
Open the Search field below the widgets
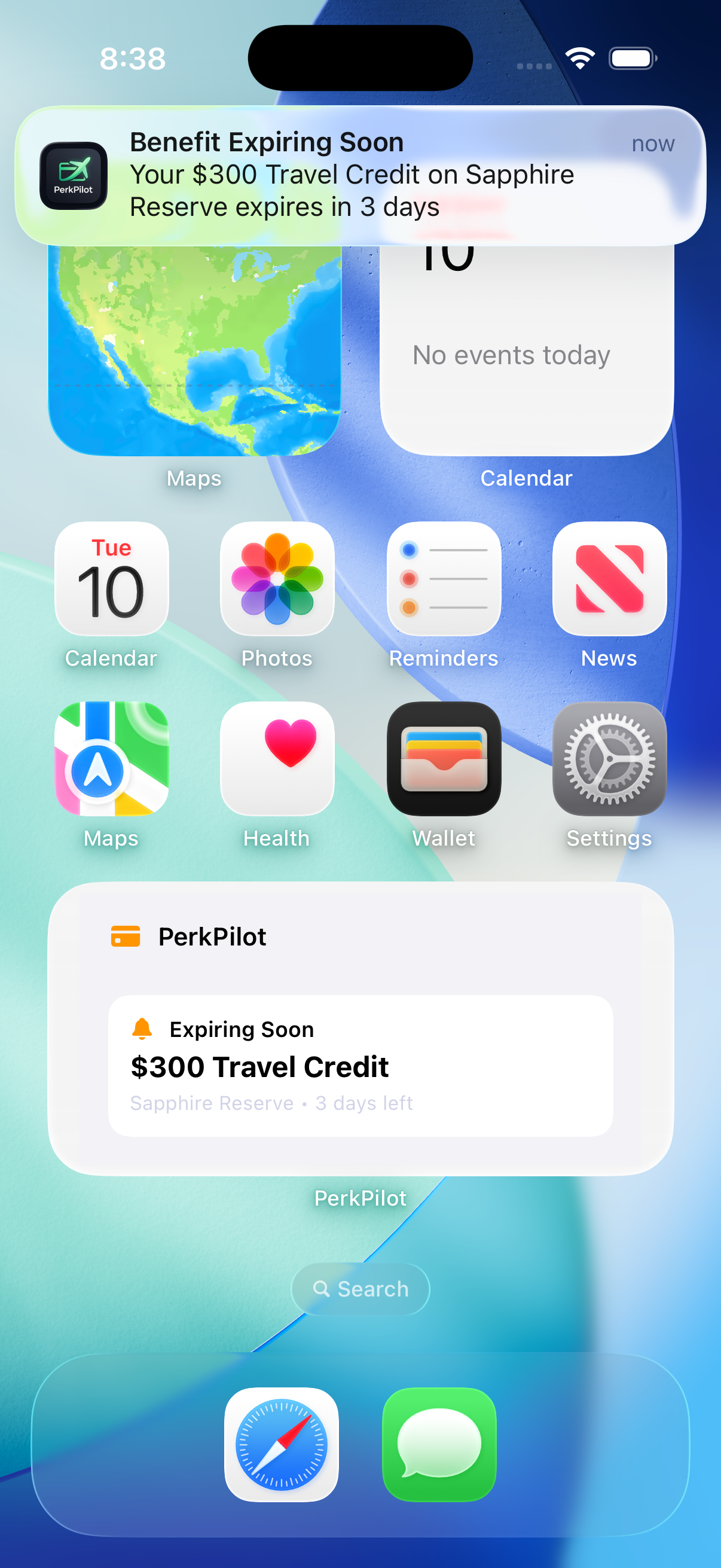(x=359, y=1288)
